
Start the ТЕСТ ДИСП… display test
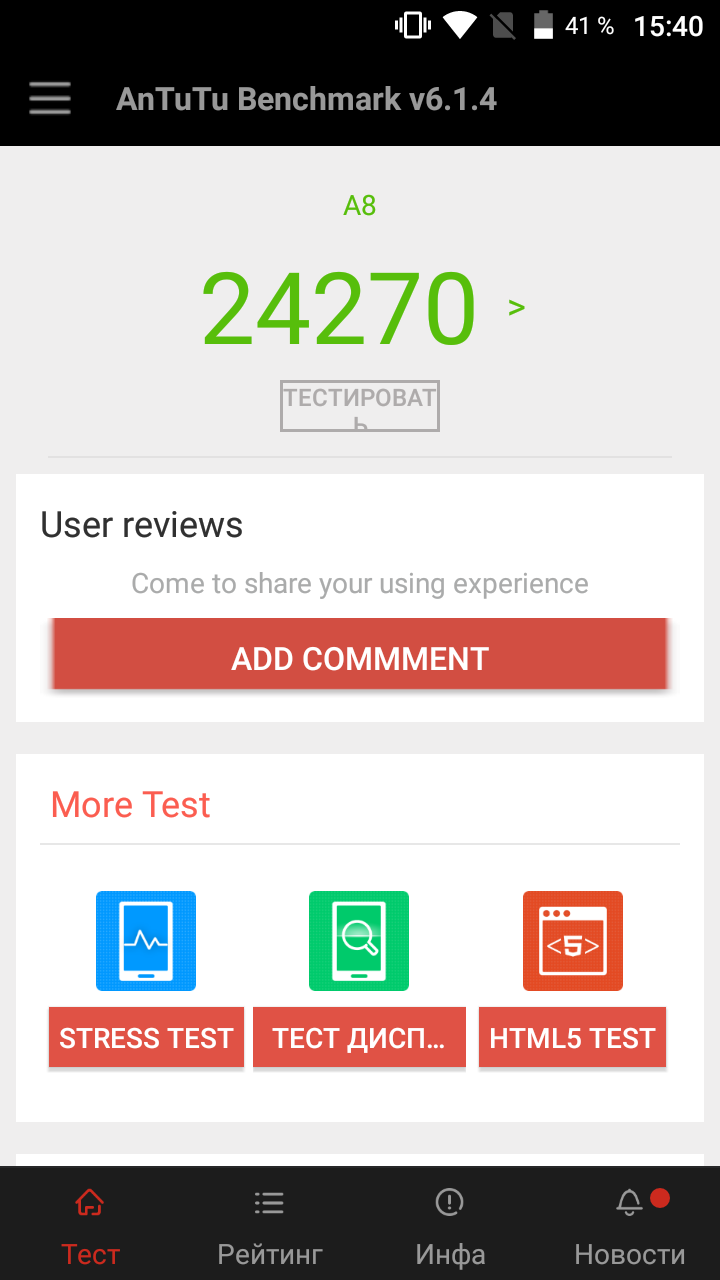click(x=359, y=1038)
